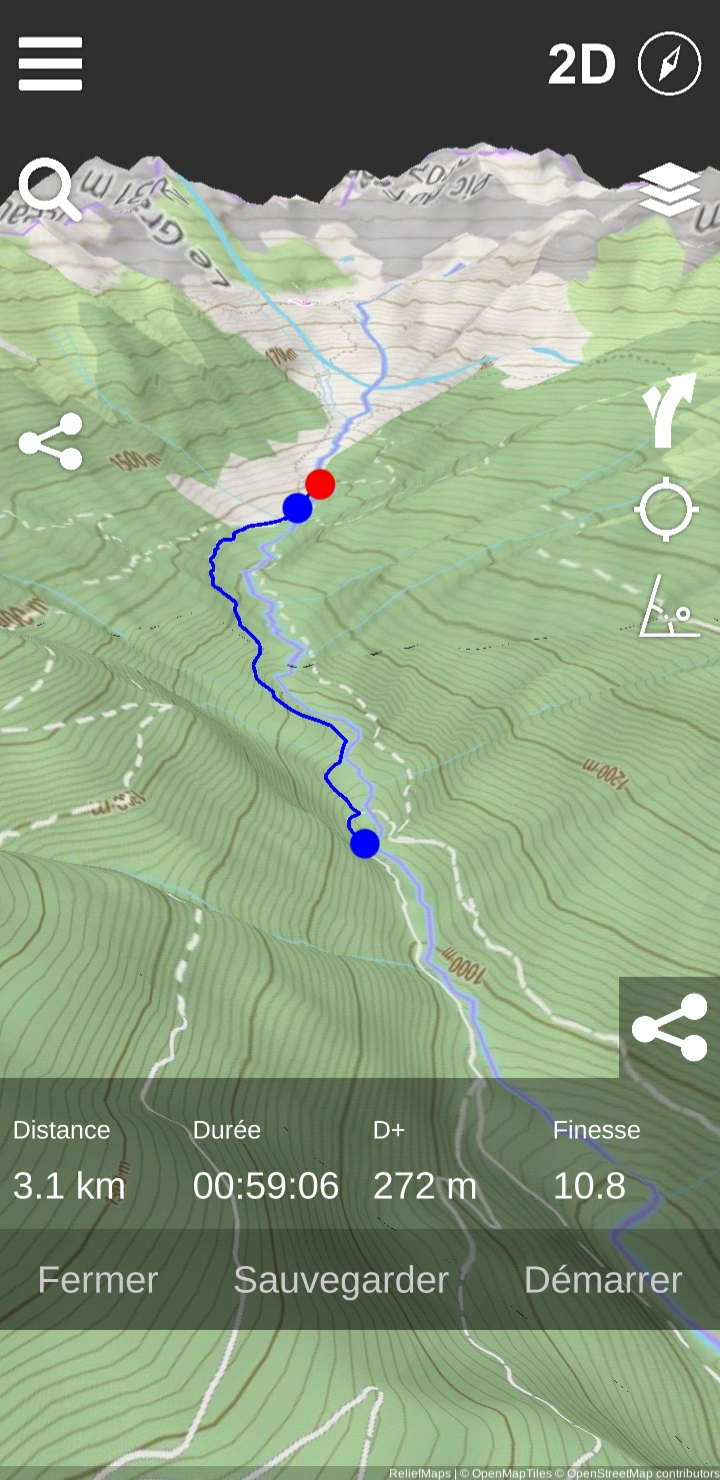The width and height of the screenshot is (720, 1480).
Task: Open the slope angle tool
Action: (668, 607)
